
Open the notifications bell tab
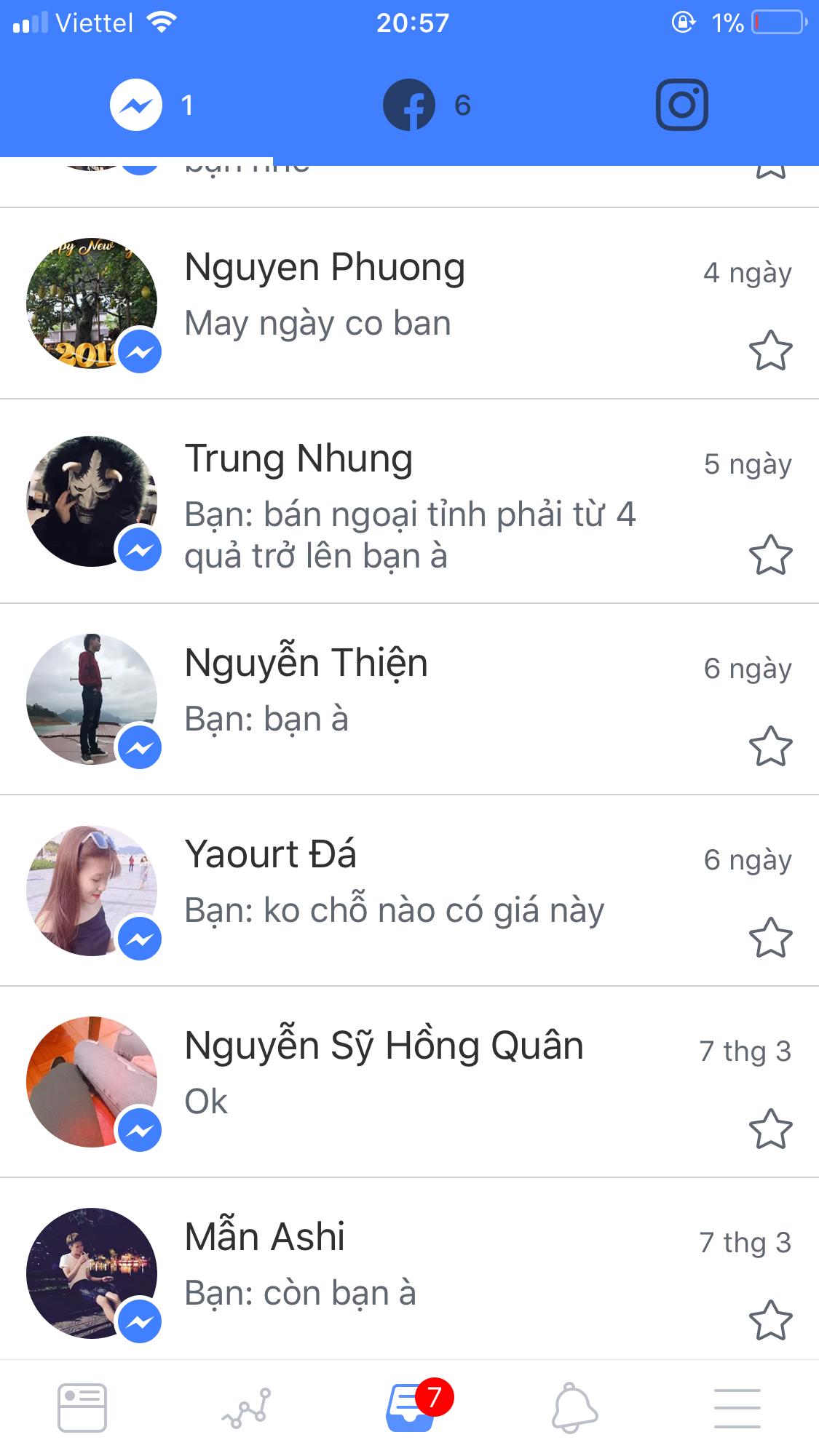tap(574, 1408)
